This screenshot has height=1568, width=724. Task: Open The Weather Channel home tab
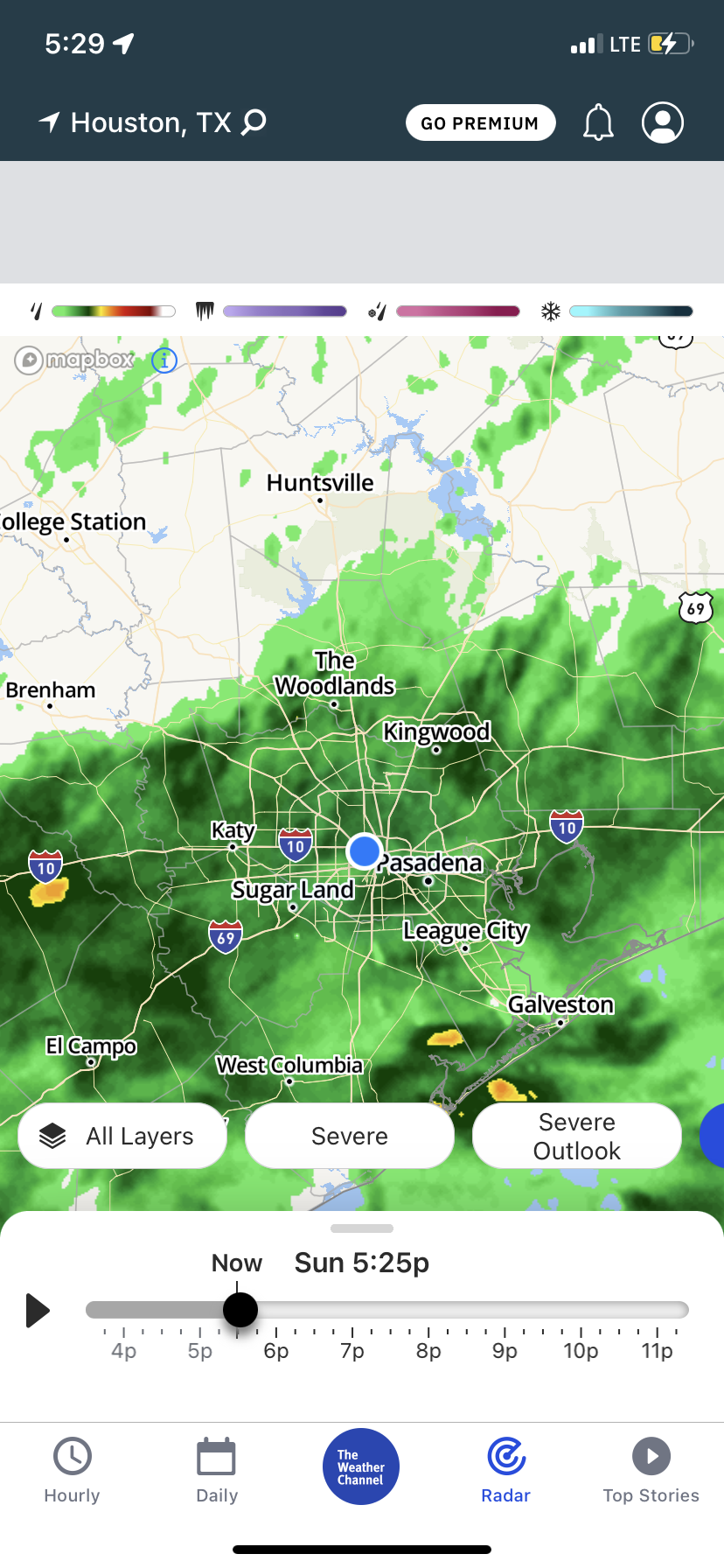[361, 1467]
